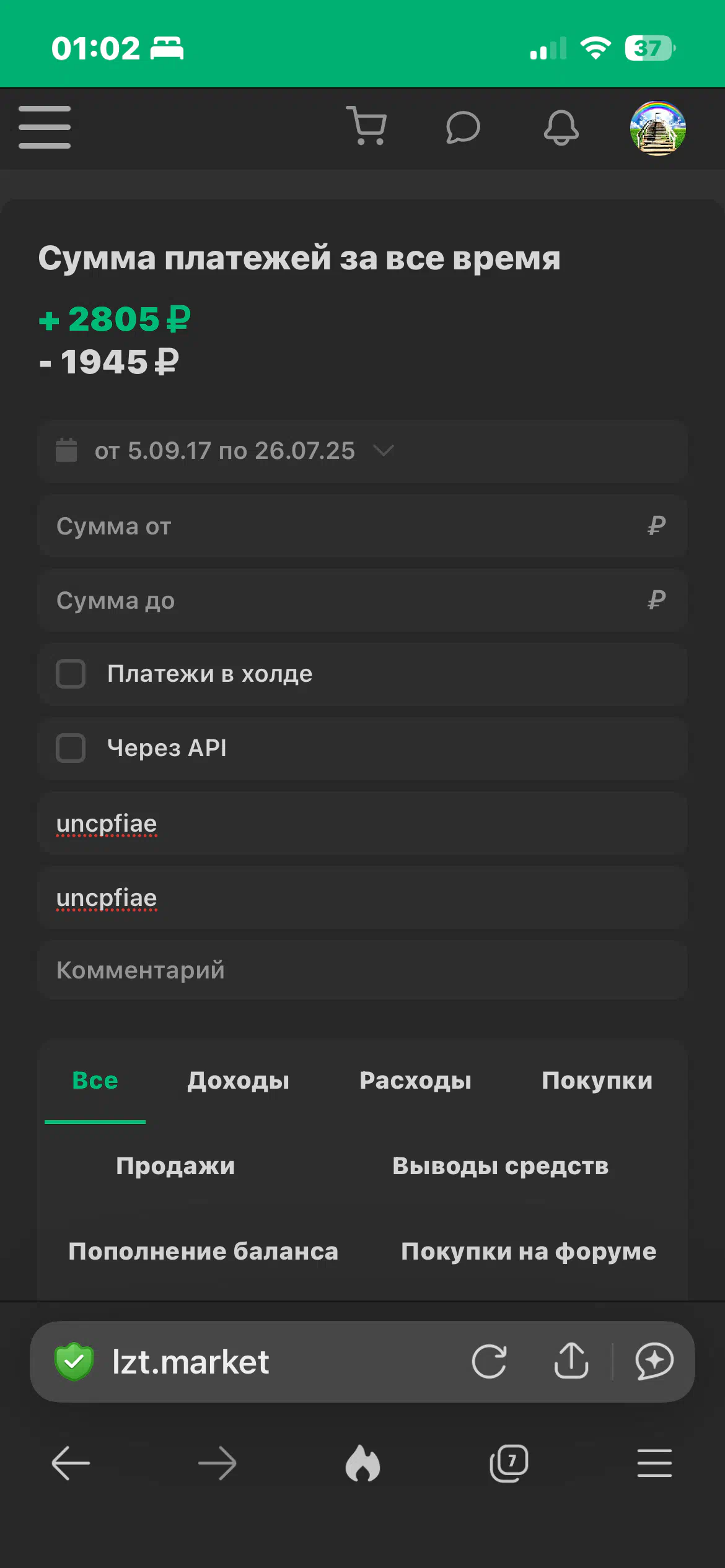Focus the "Комментарий" field
Image resolution: width=725 pixels, height=1568 pixels.
point(362,970)
